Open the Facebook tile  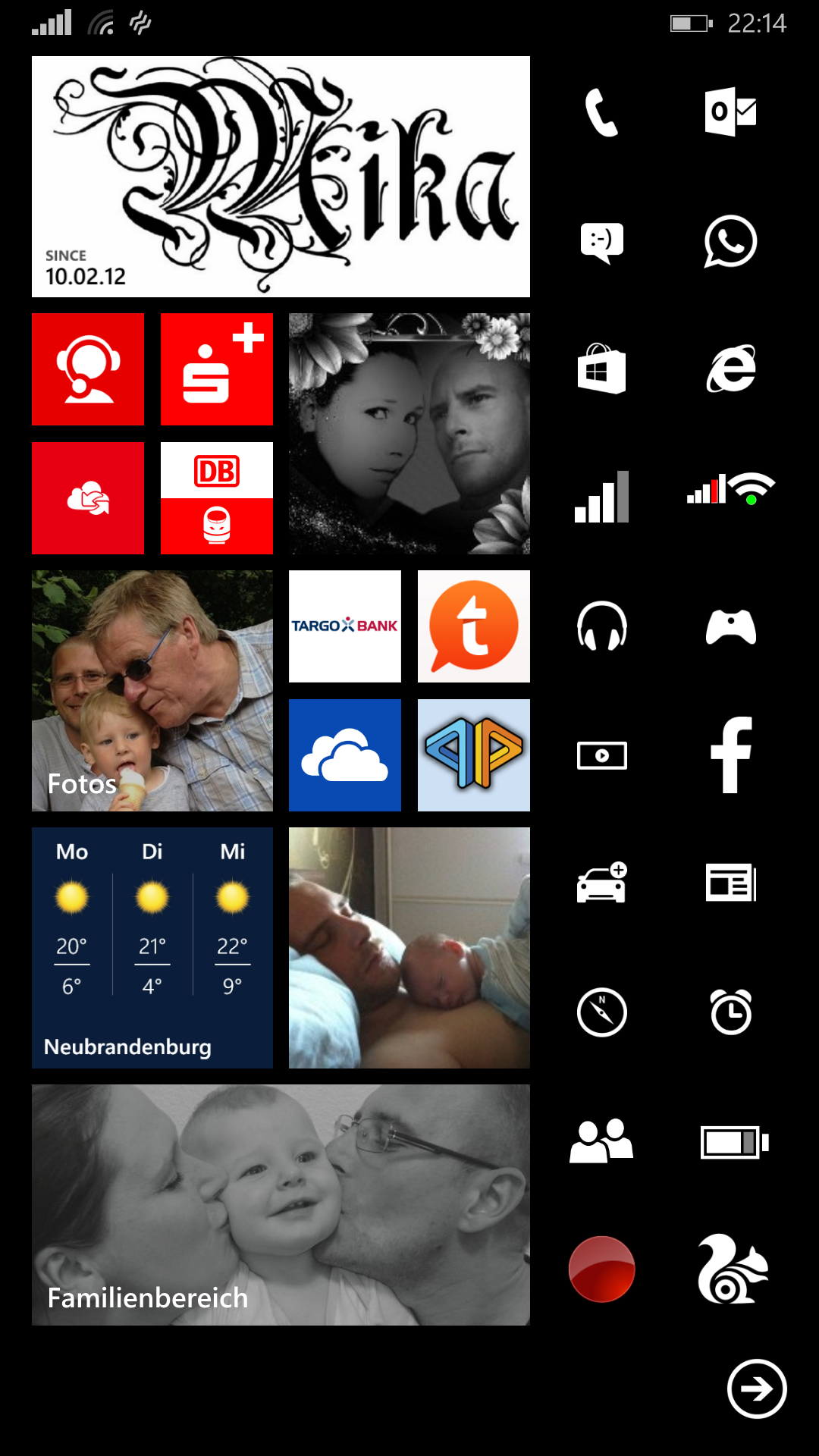coord(731,755)
